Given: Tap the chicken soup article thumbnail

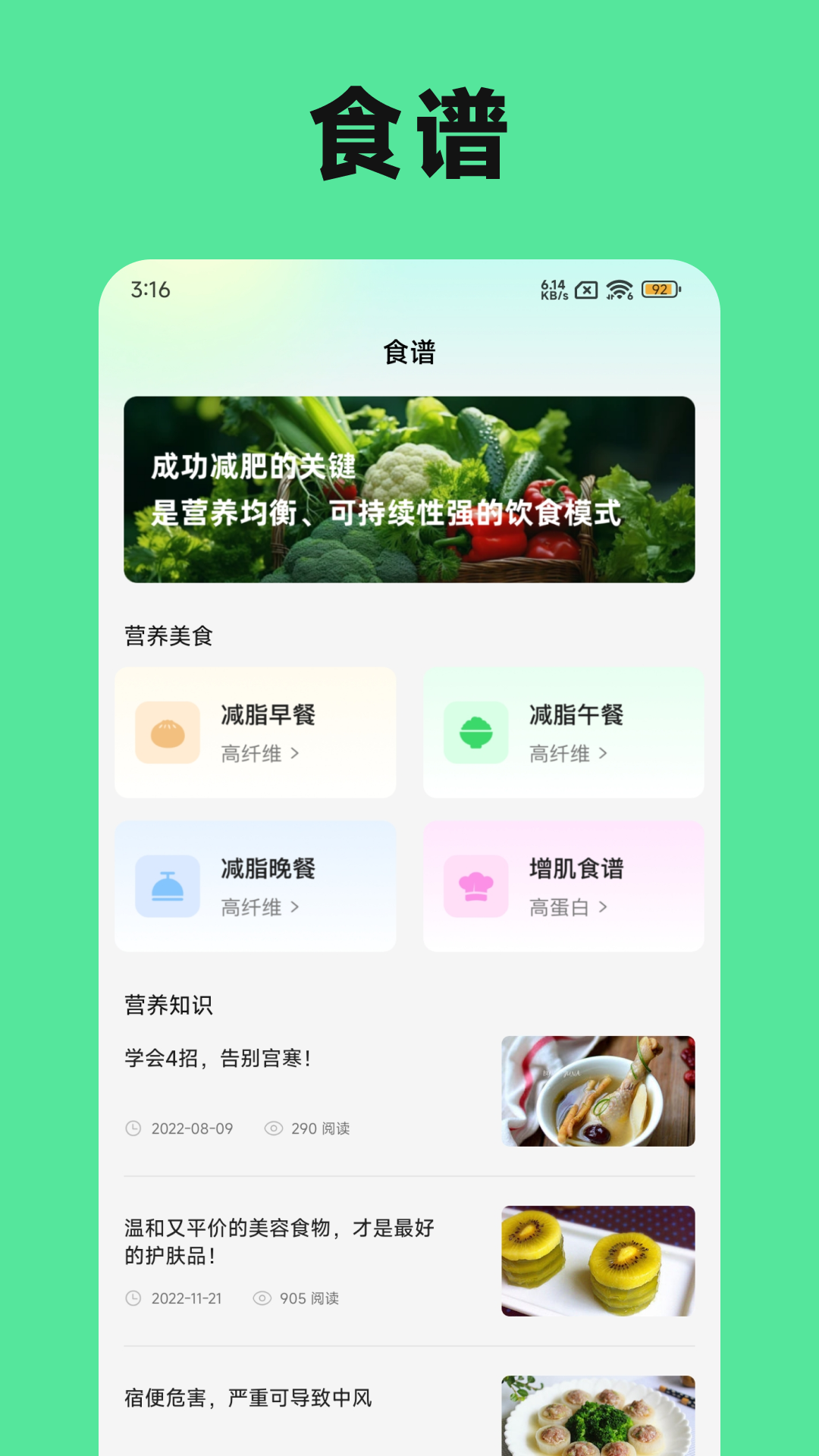Looking at the screenshot, I should click(599, 1092).
